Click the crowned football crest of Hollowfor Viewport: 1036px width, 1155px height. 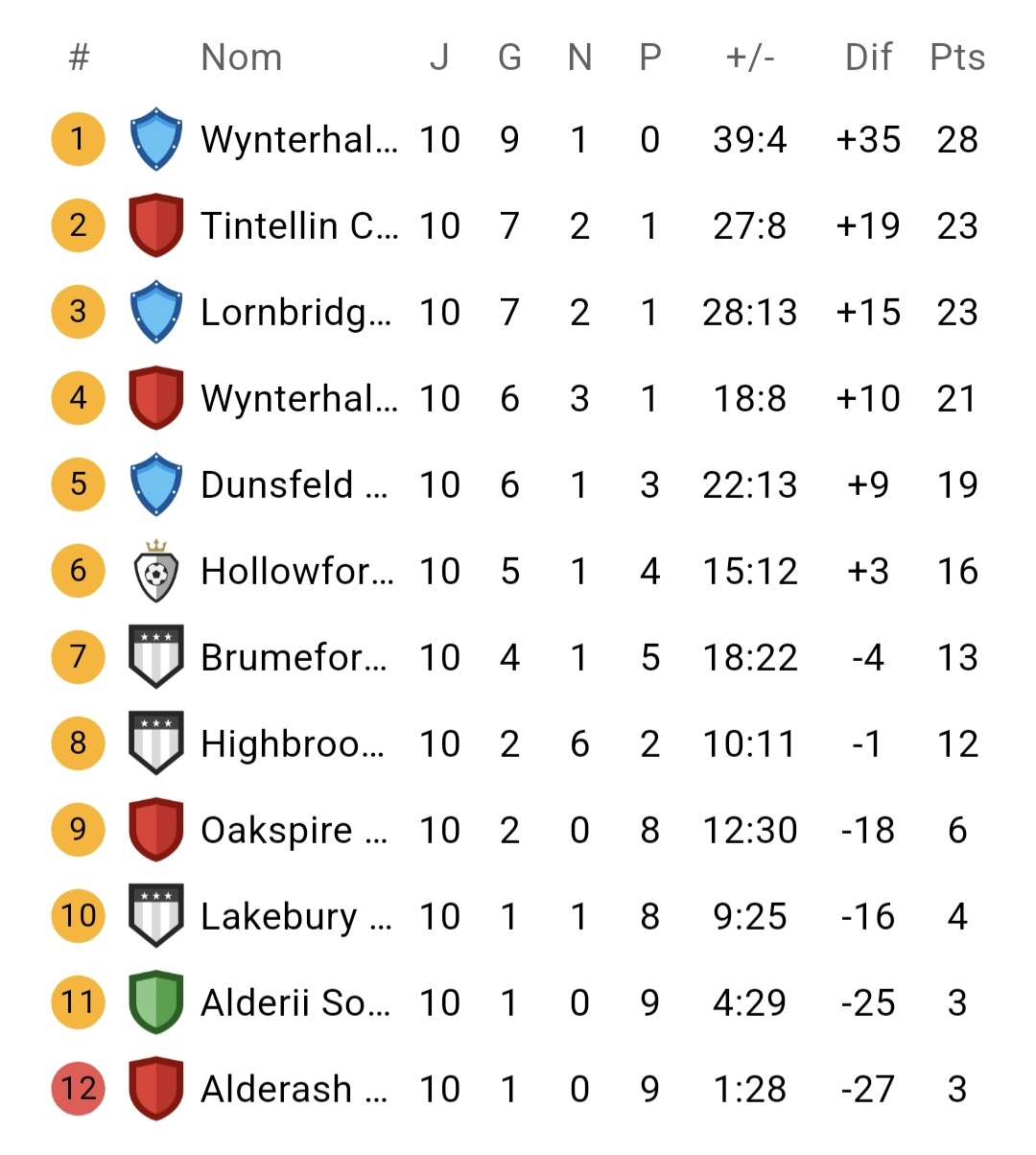tap(155, 571)
